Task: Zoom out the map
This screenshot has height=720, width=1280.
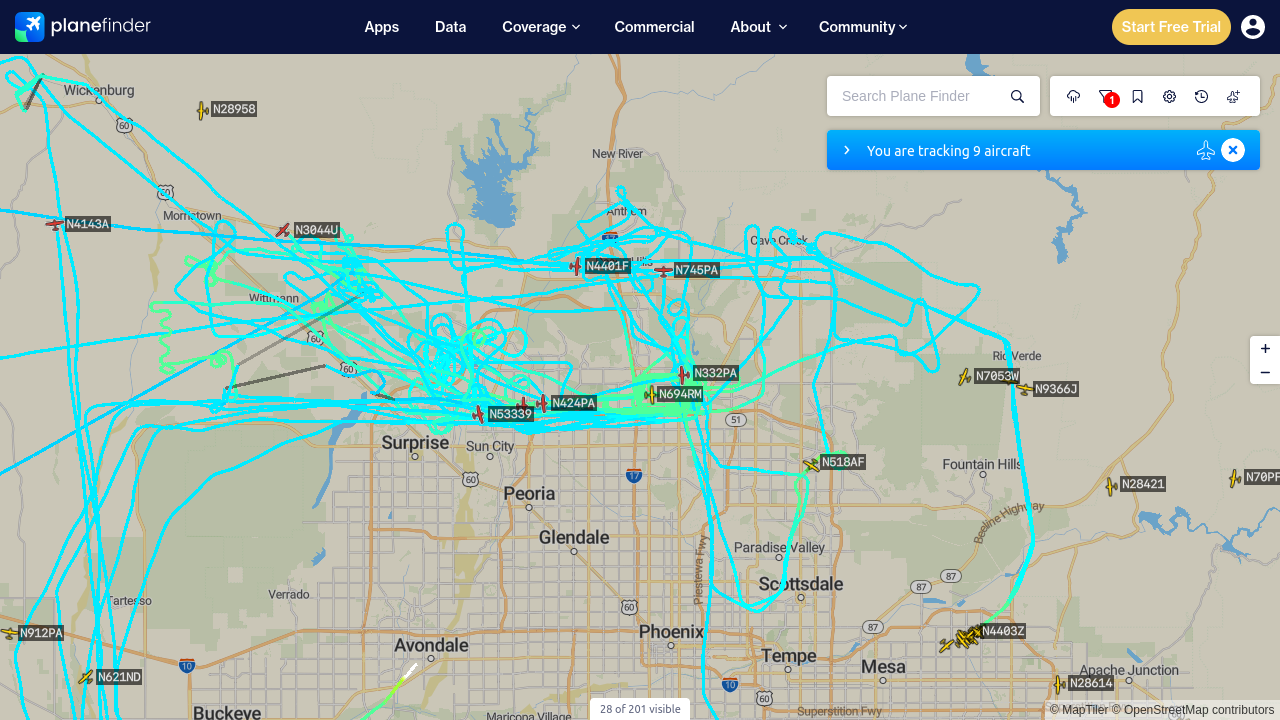Action: (x=1265, y=372)
